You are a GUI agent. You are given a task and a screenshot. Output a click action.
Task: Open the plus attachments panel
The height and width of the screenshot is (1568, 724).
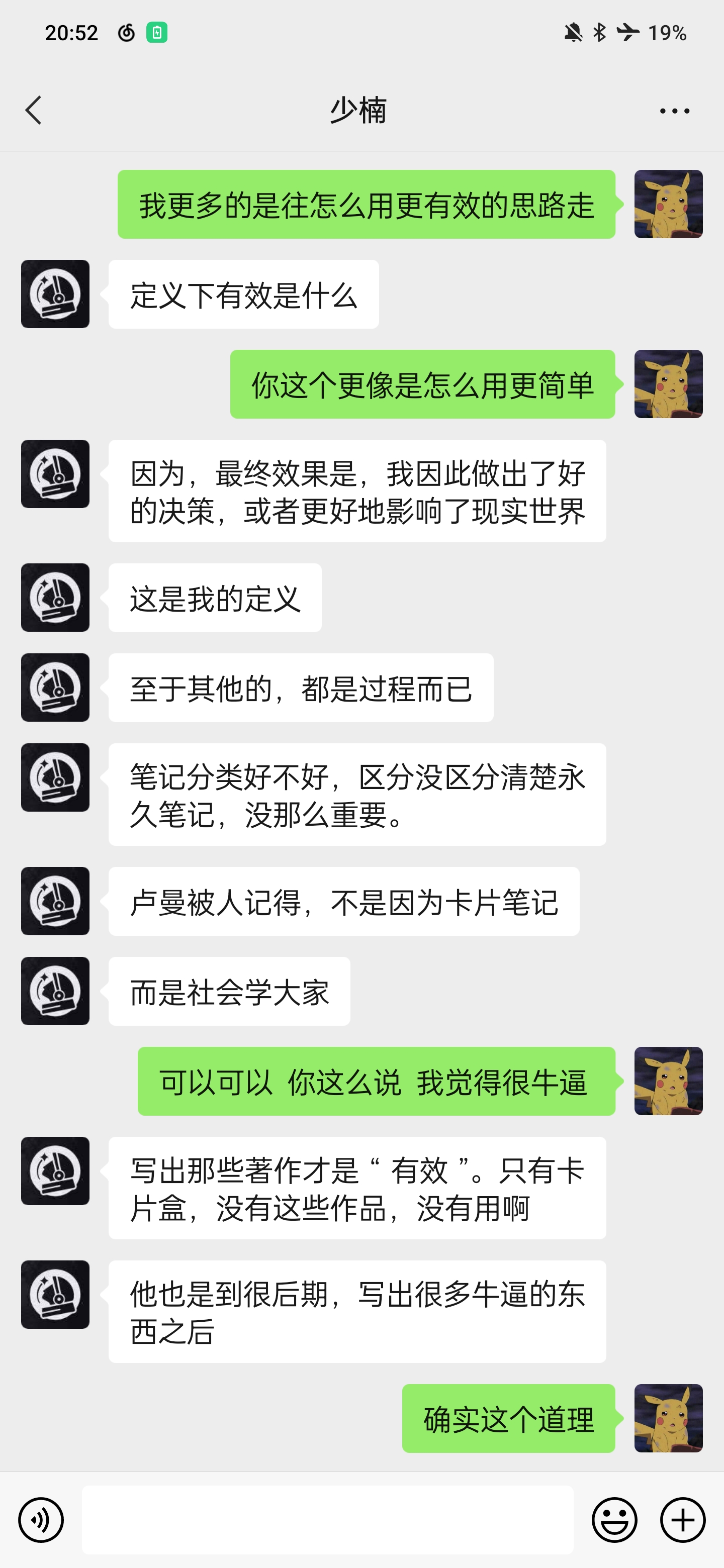tap(683, 1520)
